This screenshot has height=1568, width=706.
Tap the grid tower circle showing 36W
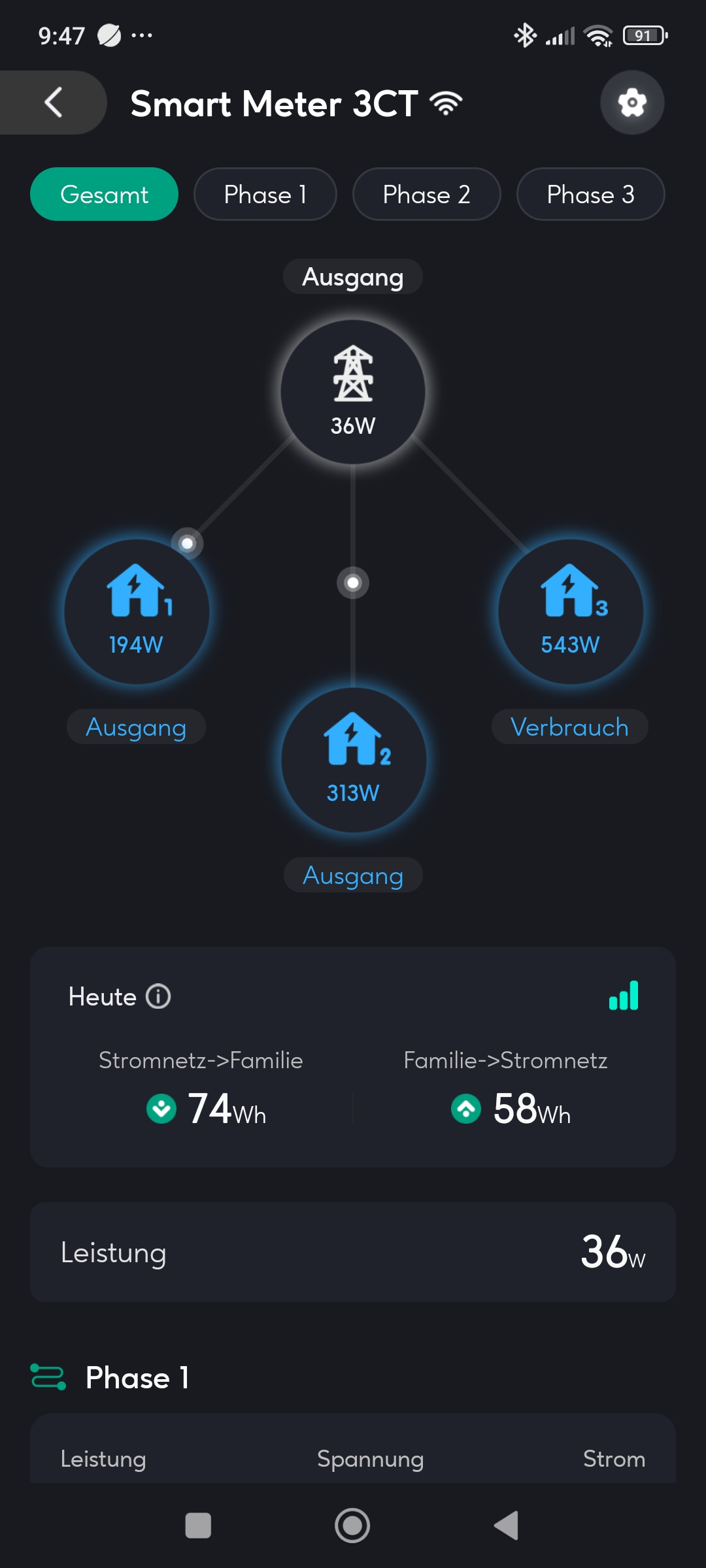pyautogui.click(x=353, y=392)
